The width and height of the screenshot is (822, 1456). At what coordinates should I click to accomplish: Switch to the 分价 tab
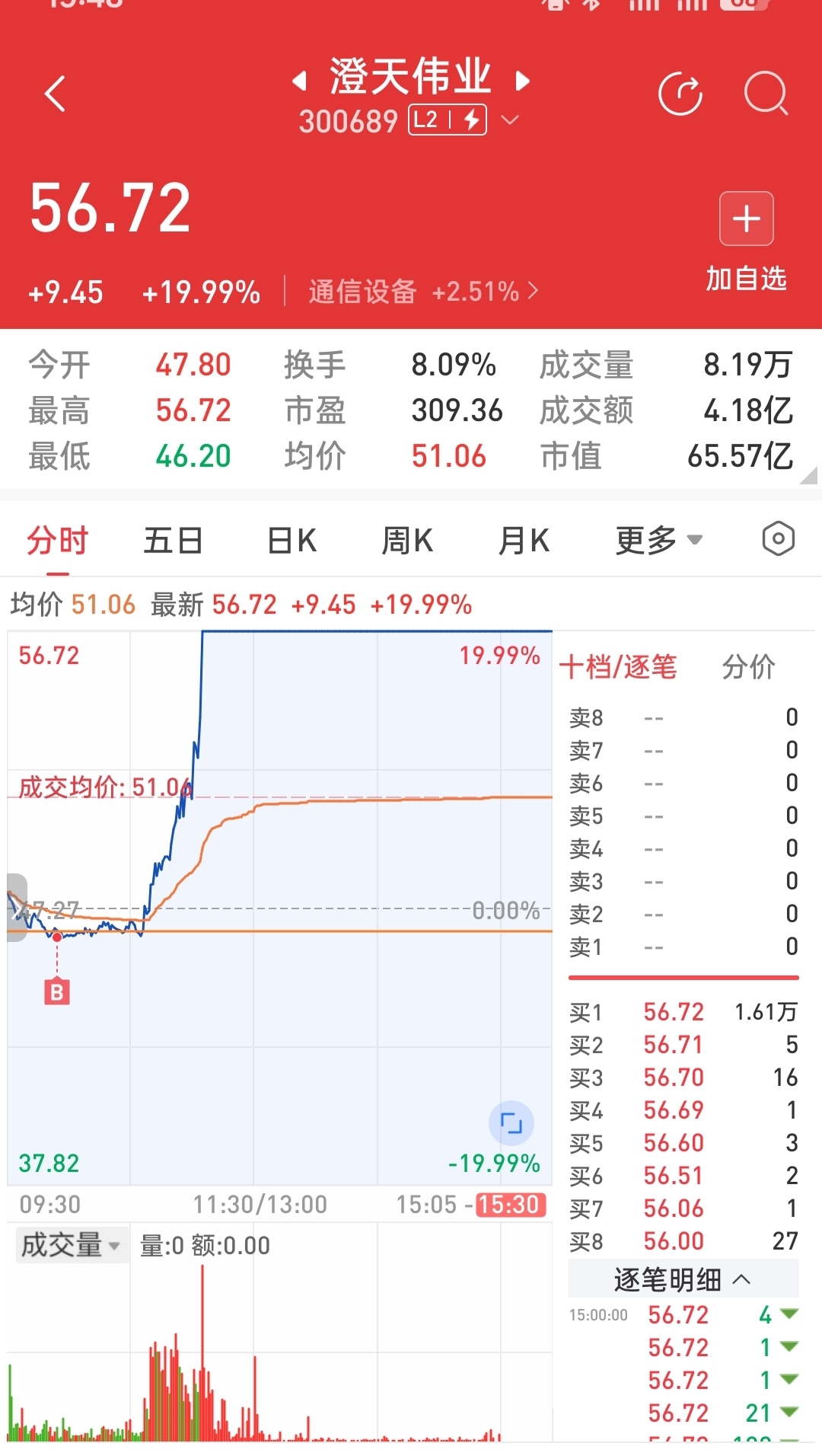pos(748,667)
